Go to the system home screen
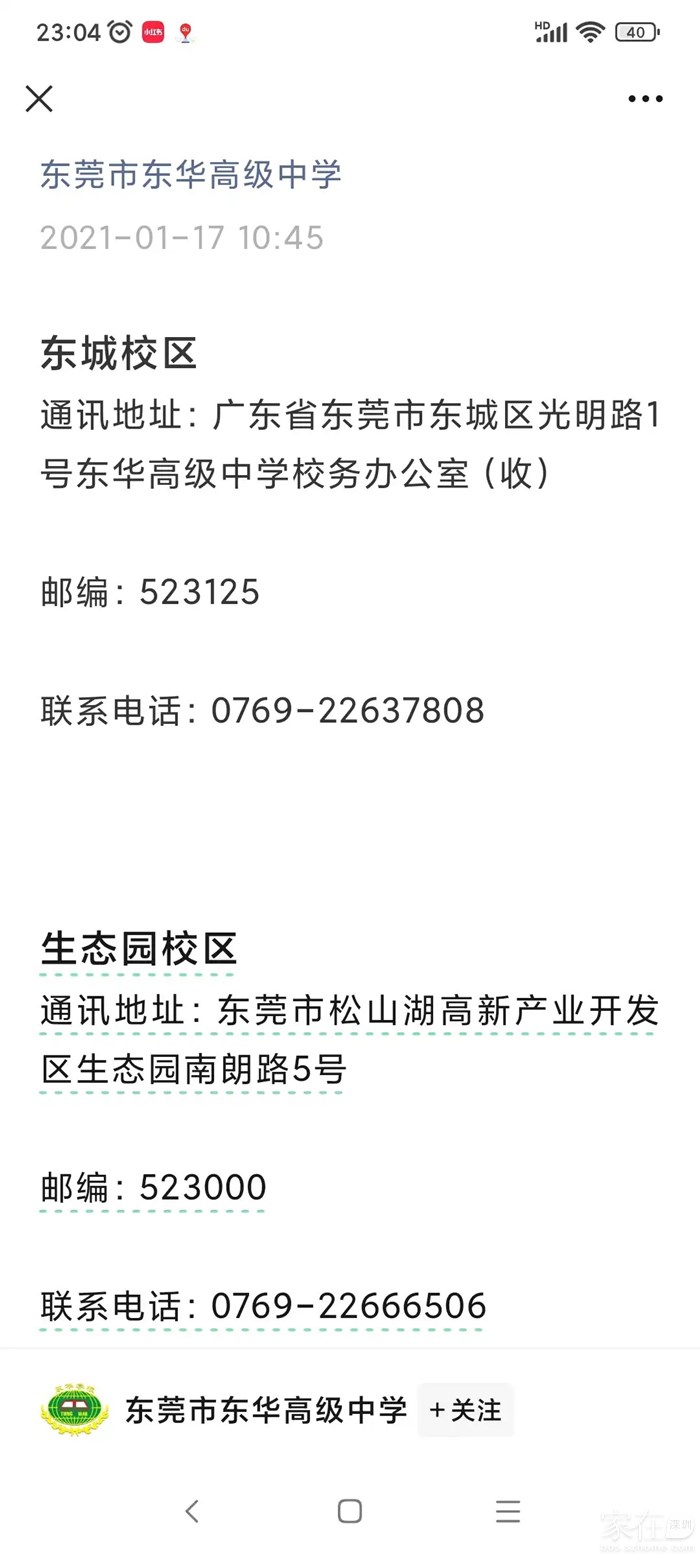Image resolution: width=700 pixels, height=1555 pixels. [349, 1510]
